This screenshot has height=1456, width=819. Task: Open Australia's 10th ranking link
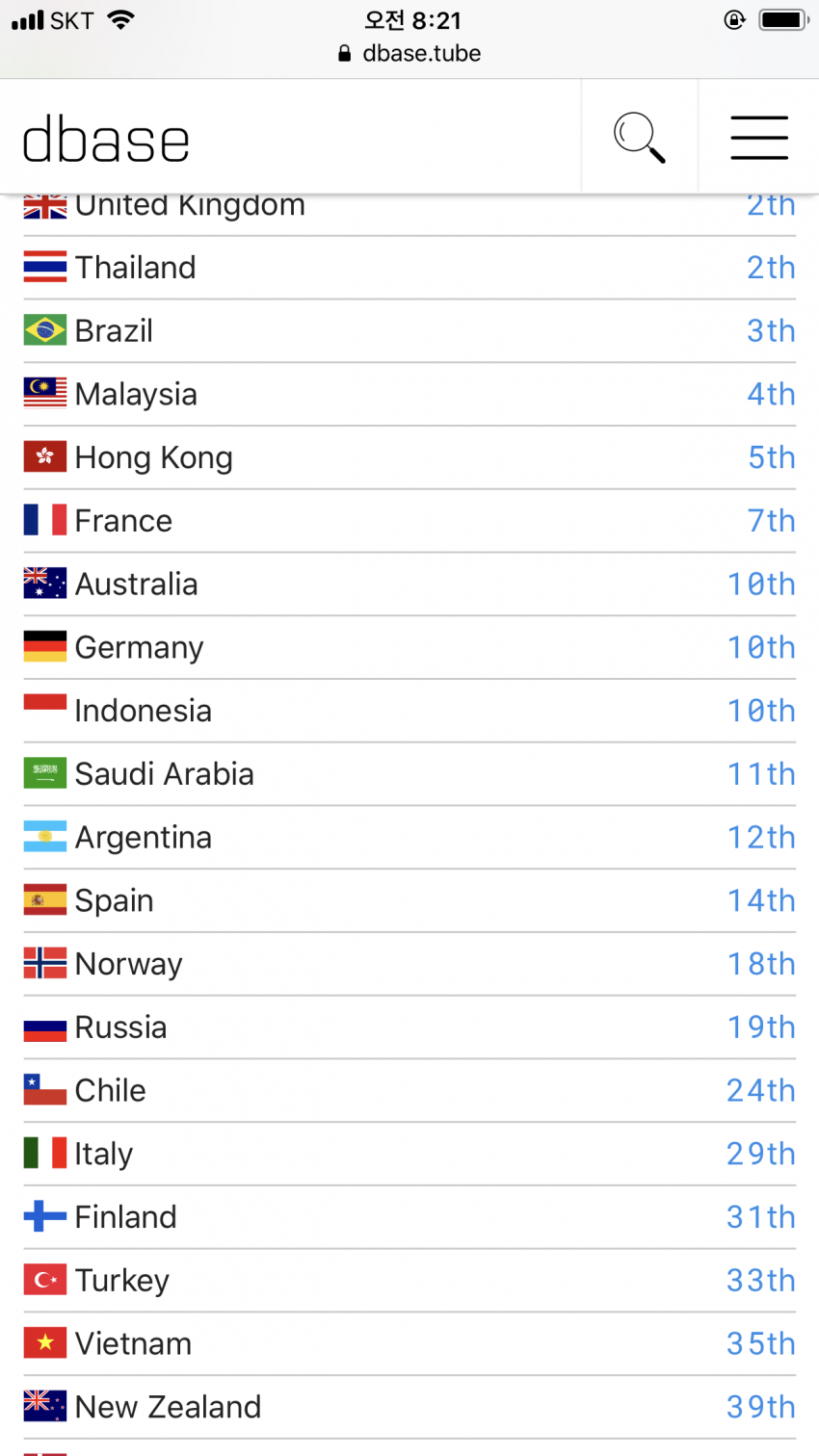point(761,585)
